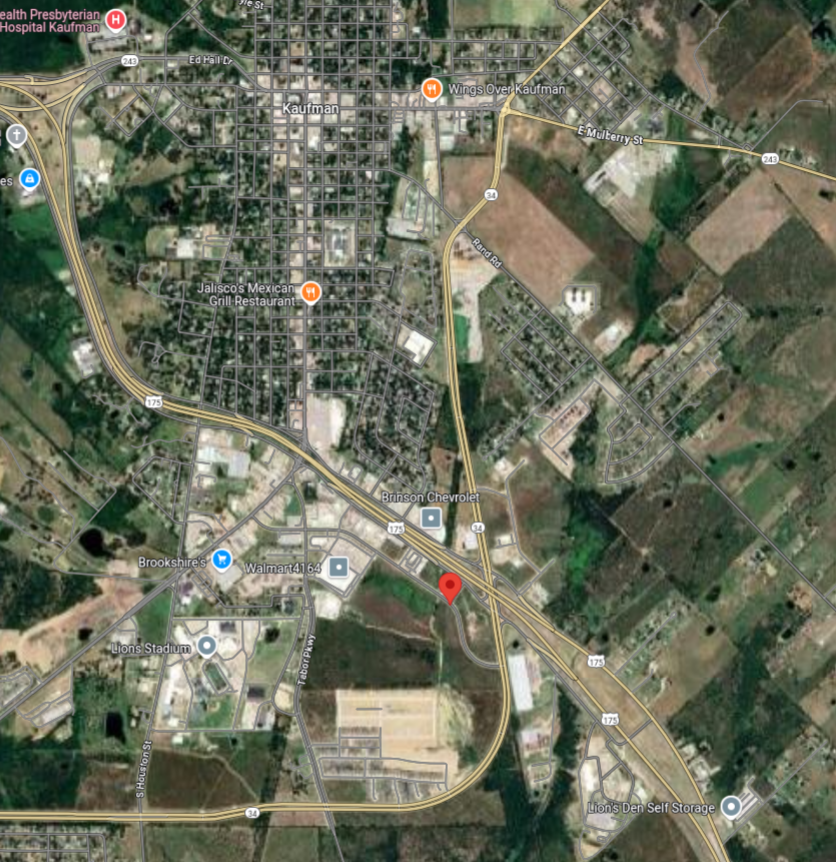The width and height of the screenshot is (836, 862).
Task: Tap the Presbyterian Hospital Kaufman marker
Action: click(116, 19)
